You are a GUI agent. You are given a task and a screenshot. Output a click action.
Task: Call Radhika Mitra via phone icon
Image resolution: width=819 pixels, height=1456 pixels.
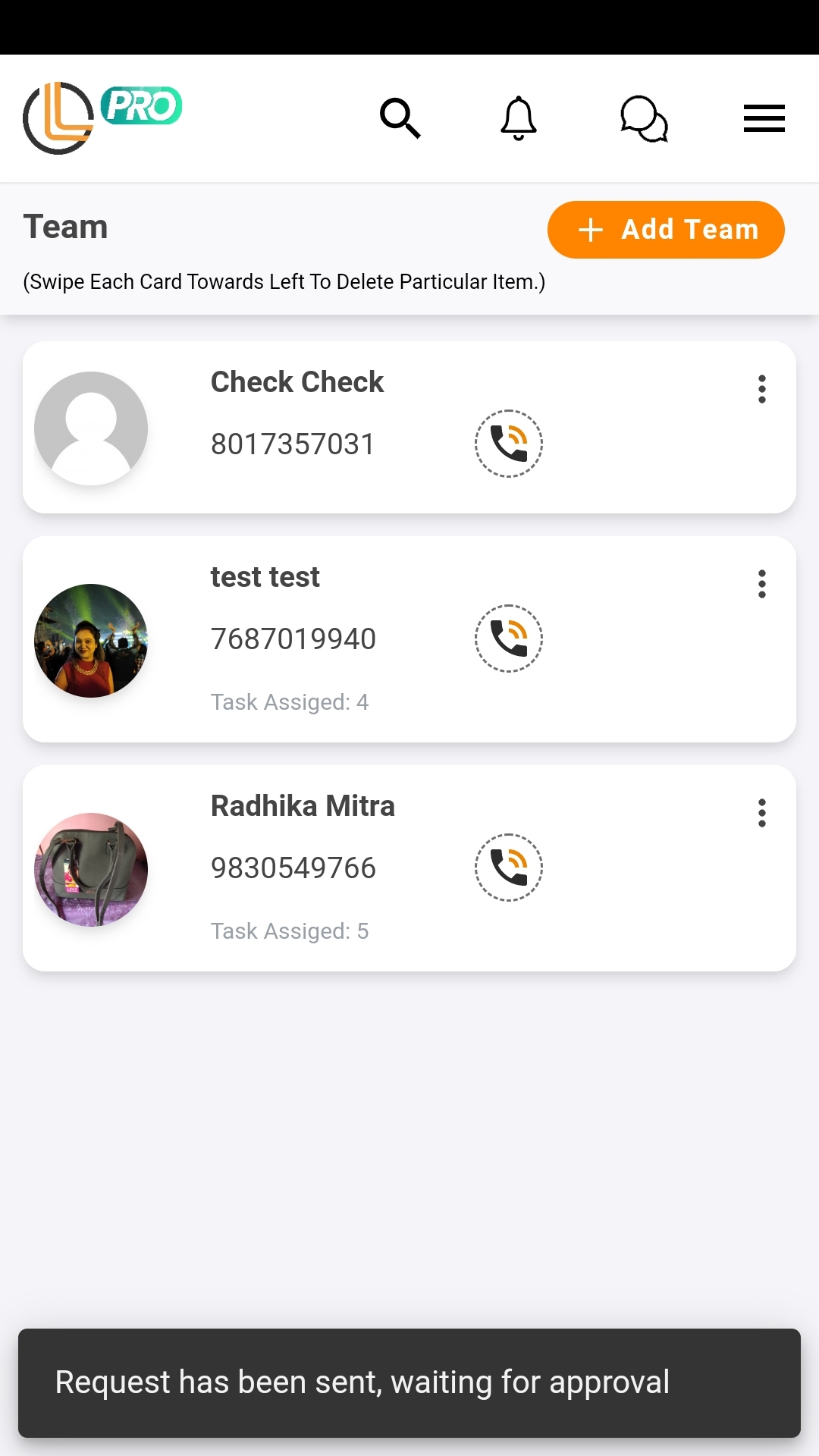509,868
